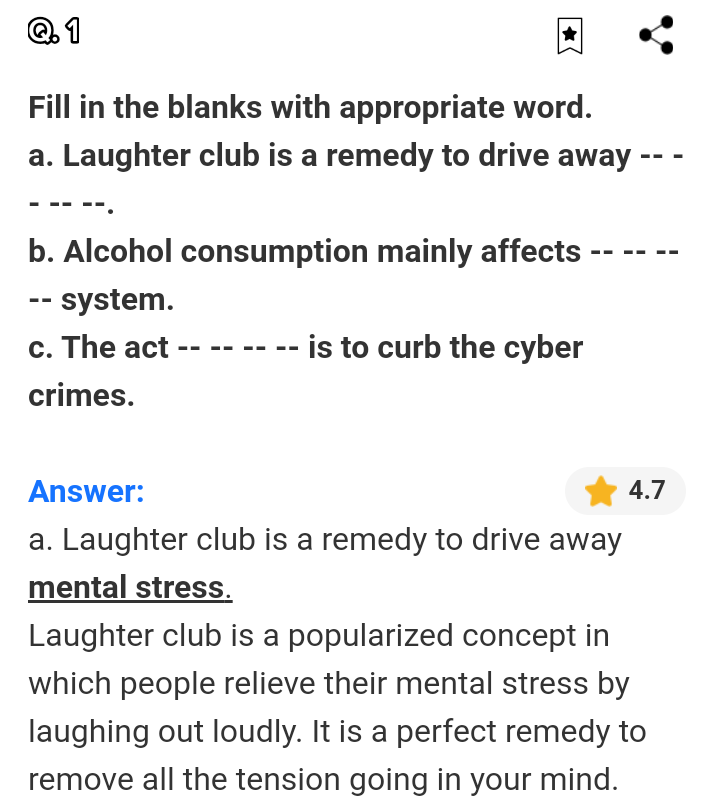
Task: Tap the 4.7 star rating chip
Action: (x=625, y=491)
